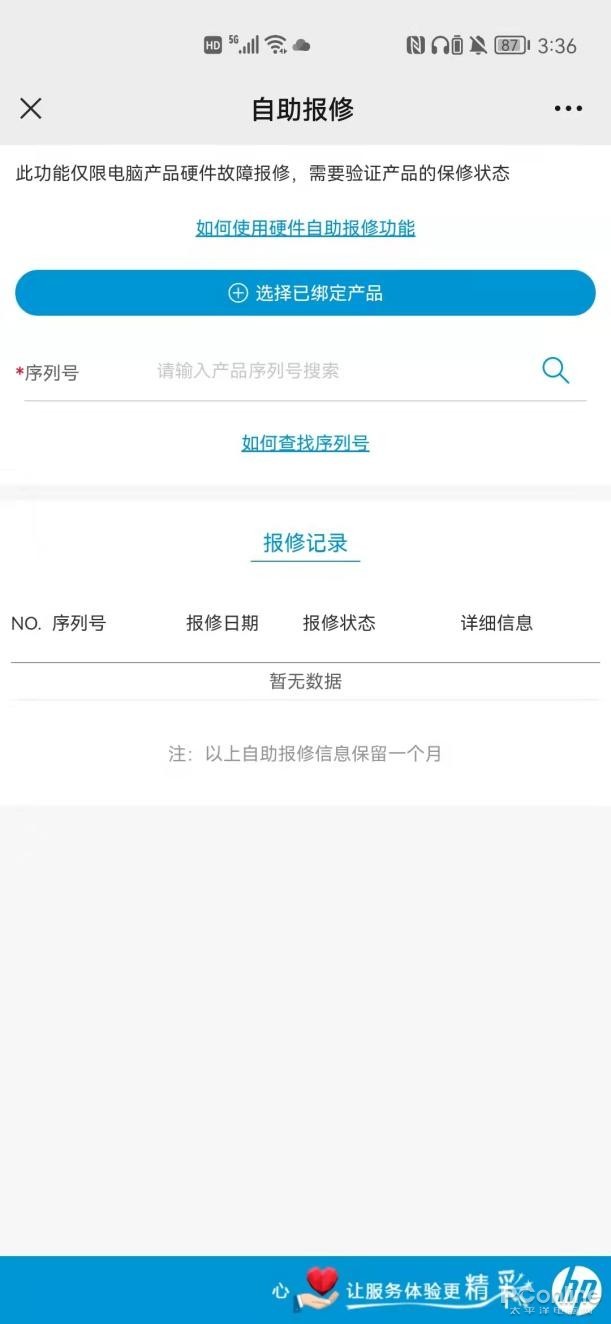This screenshot has width=611, height=1324.
Task: Close the 自助报修 page
Action: point(31,108)
